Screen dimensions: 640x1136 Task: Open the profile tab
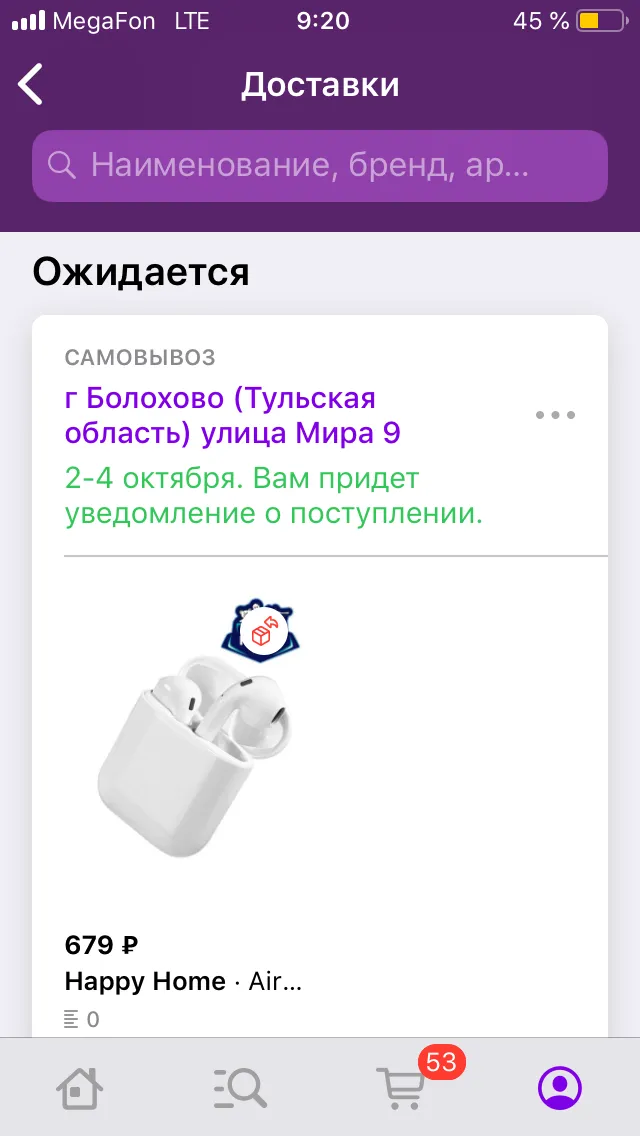click(560, 1087)
